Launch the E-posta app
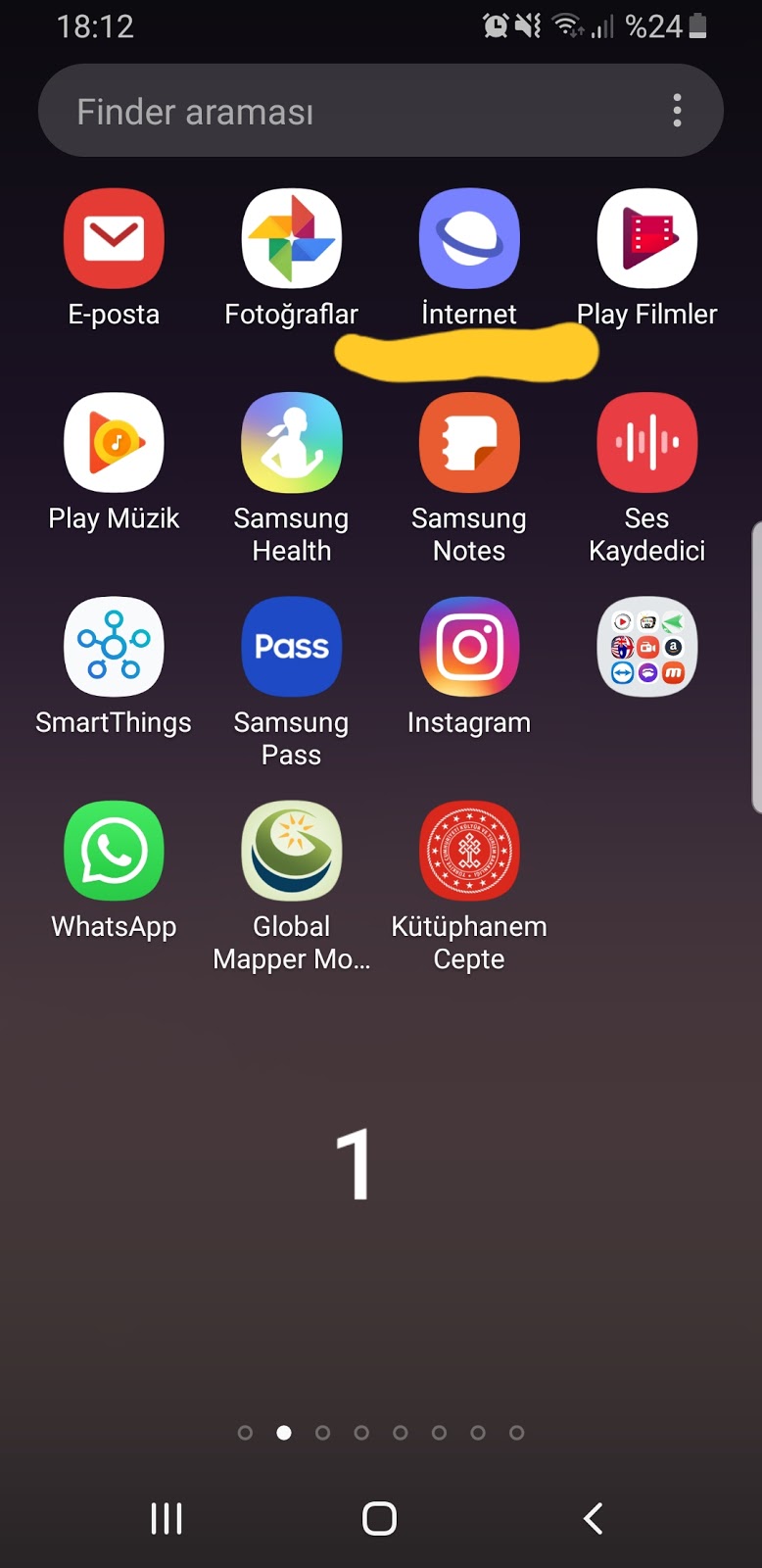 [114, 239]
